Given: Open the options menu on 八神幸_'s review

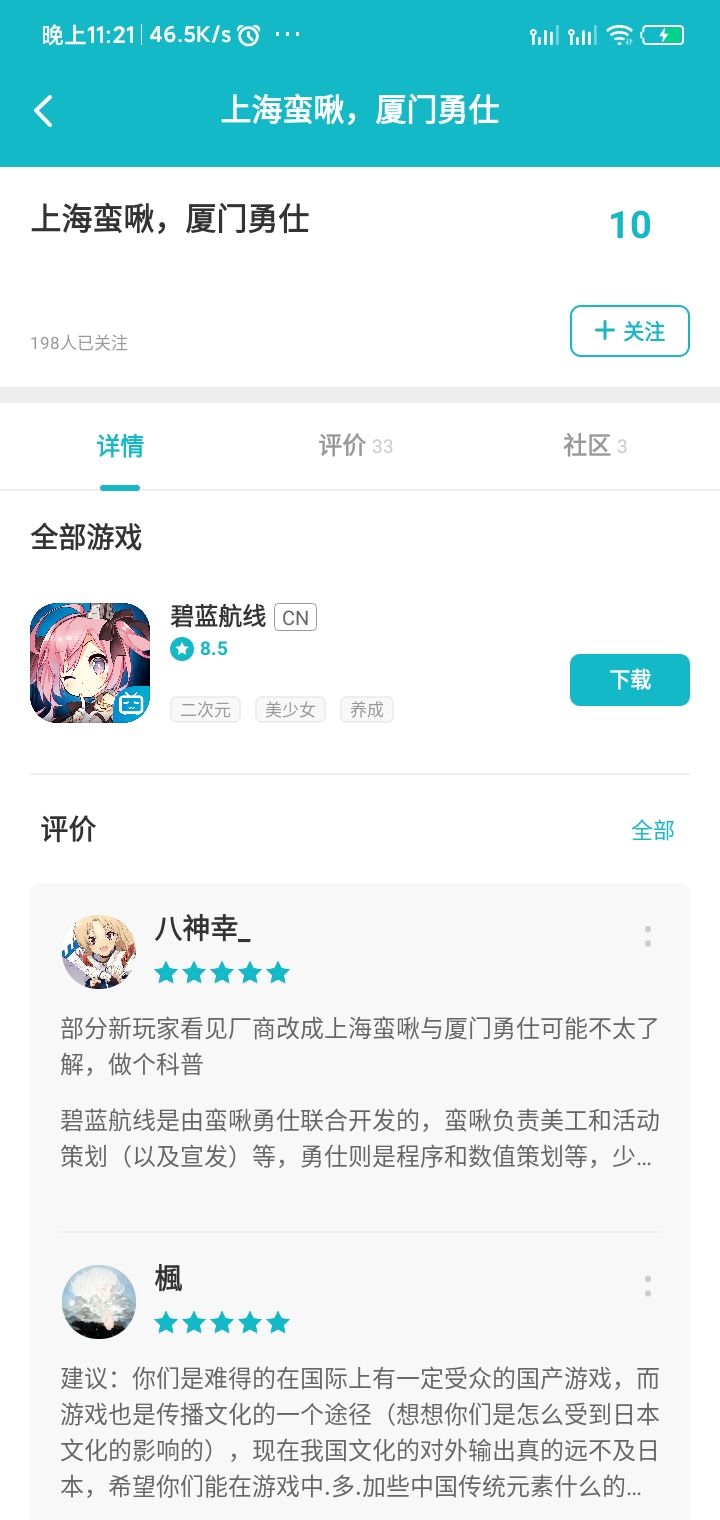Looking at the screenshot, I should click(x=648, y=936).
